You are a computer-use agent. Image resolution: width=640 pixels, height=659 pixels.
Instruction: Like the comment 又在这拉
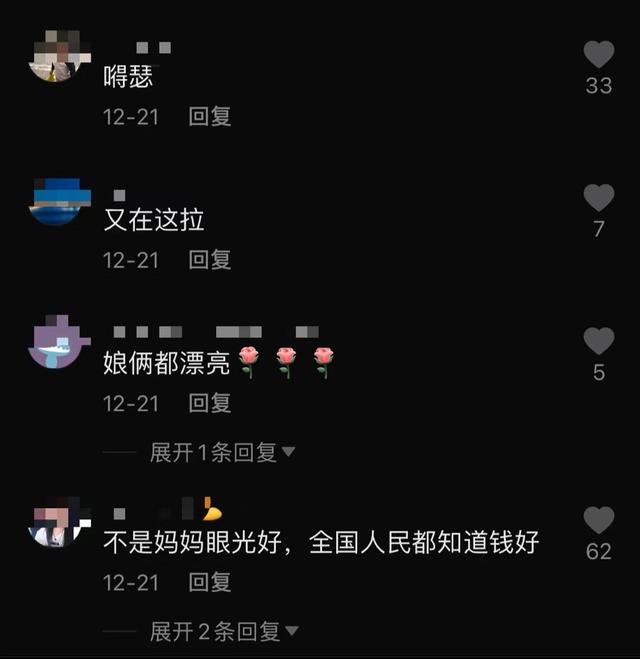point(598,198)
